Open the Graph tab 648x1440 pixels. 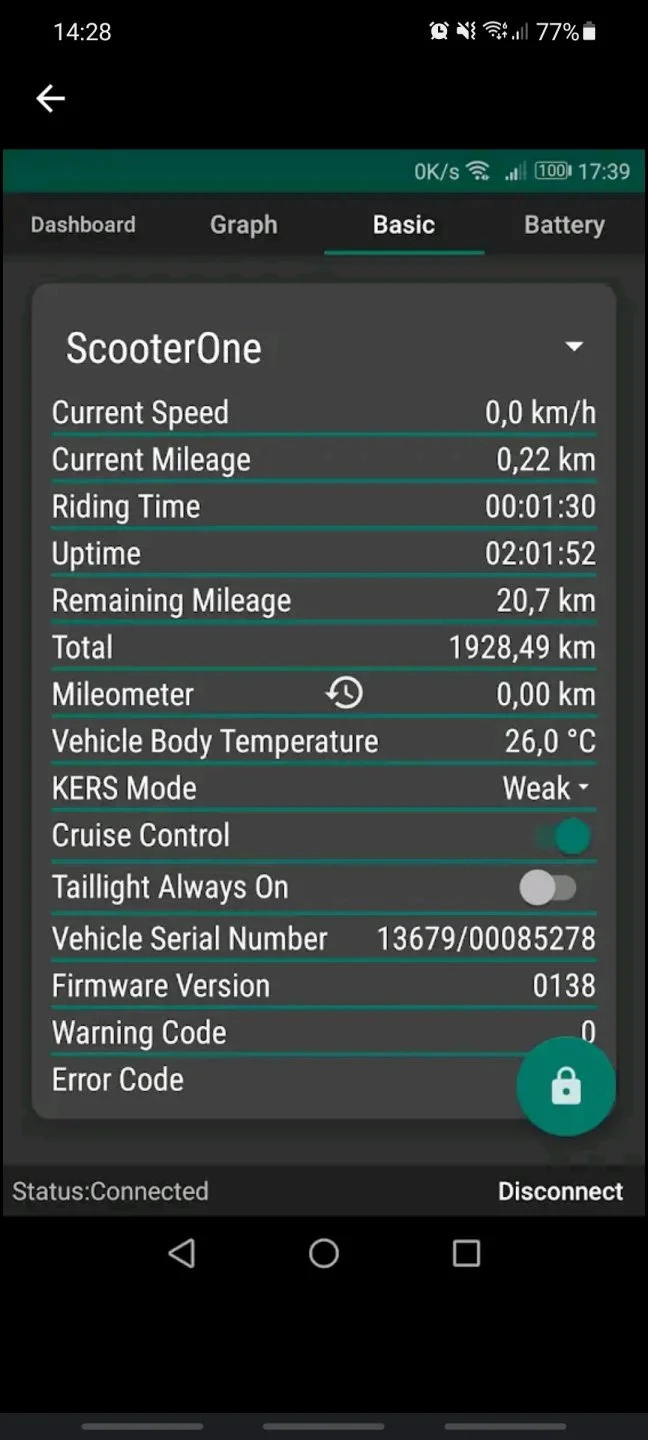click(x=243, y=225)
